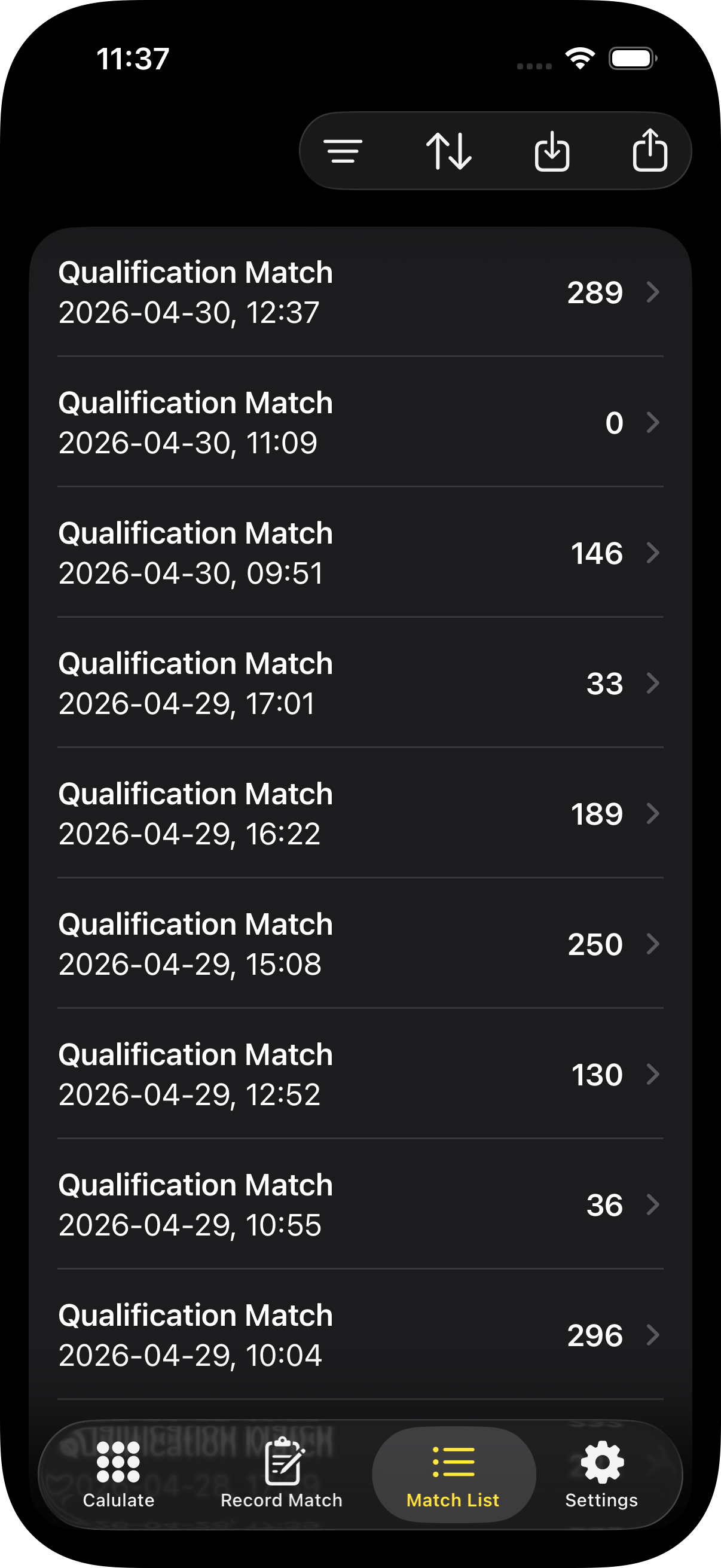The image size is (721, 1568).
Task: Open the Settings tab
Action: pos(602,1474)
